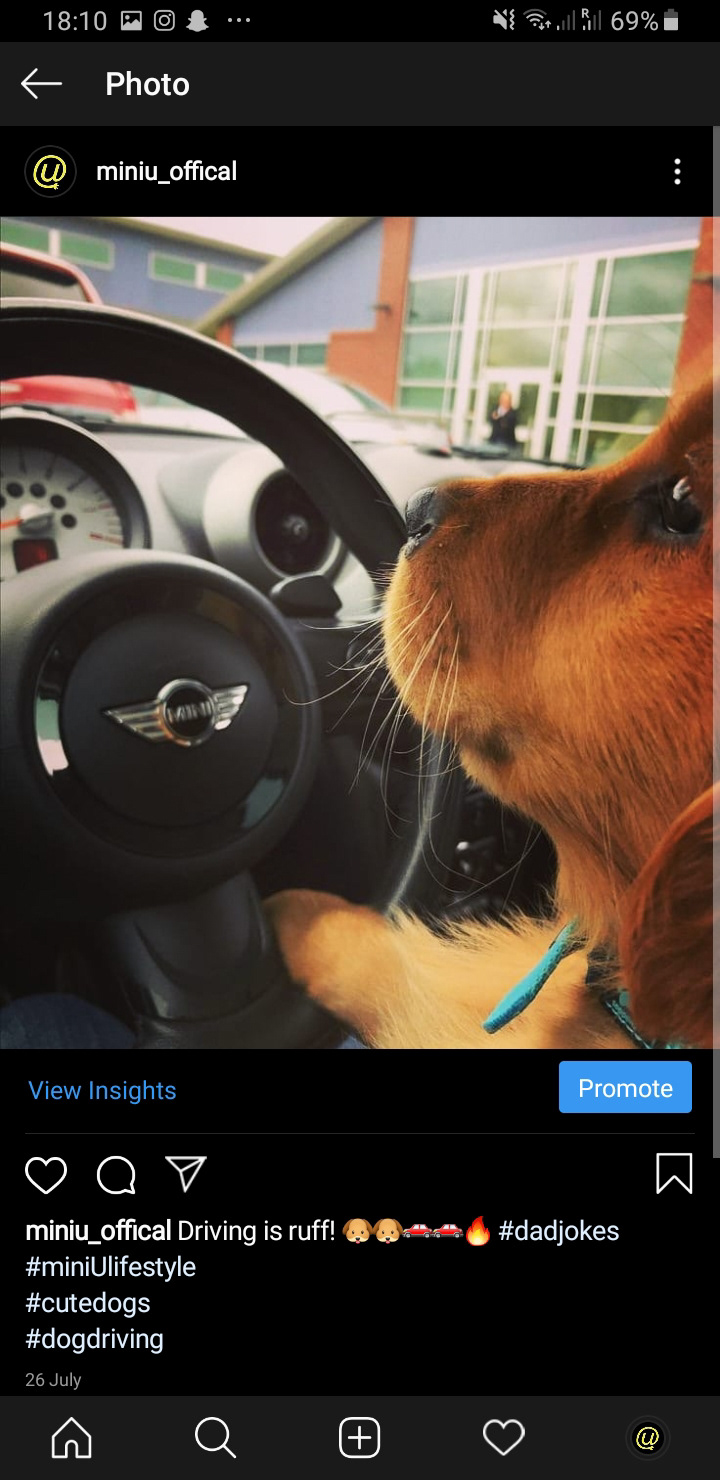This screenshot has width=720, height=1480.
Task: Switch to the Profile tab
Action: [x=647, y=1438]
